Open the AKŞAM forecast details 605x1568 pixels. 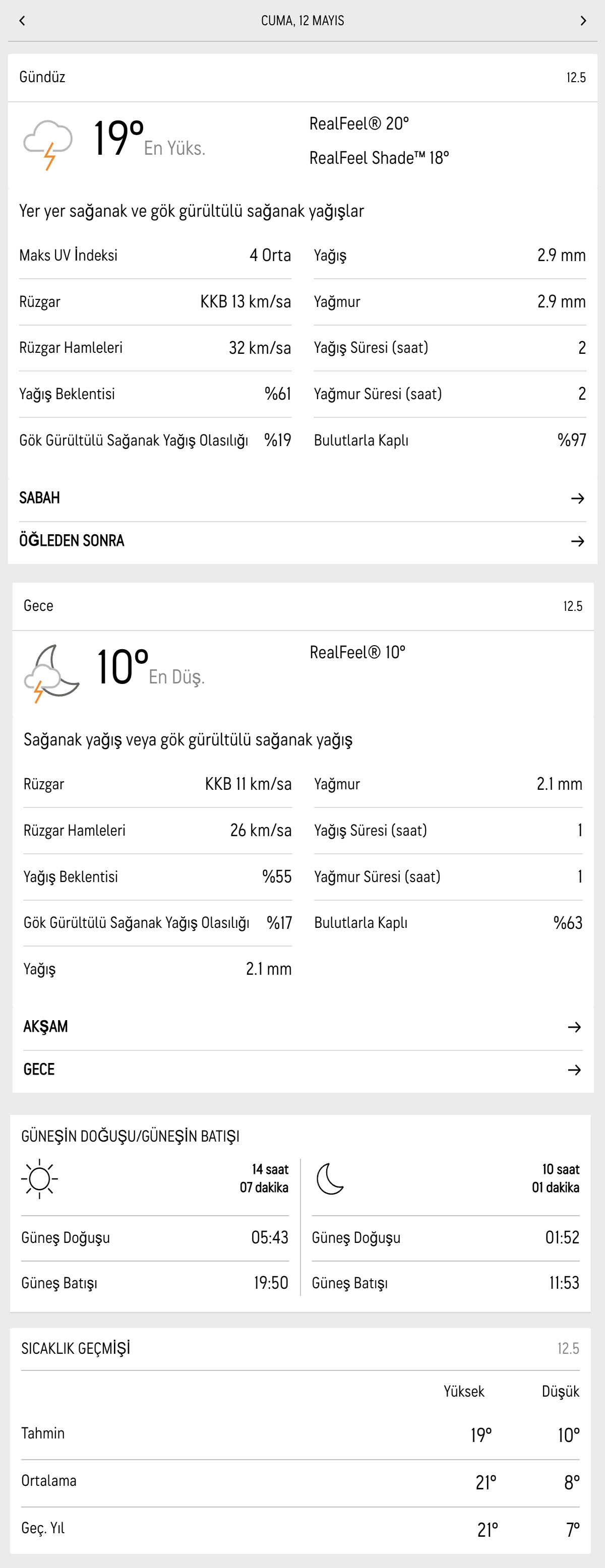[x=302, y=1027]
